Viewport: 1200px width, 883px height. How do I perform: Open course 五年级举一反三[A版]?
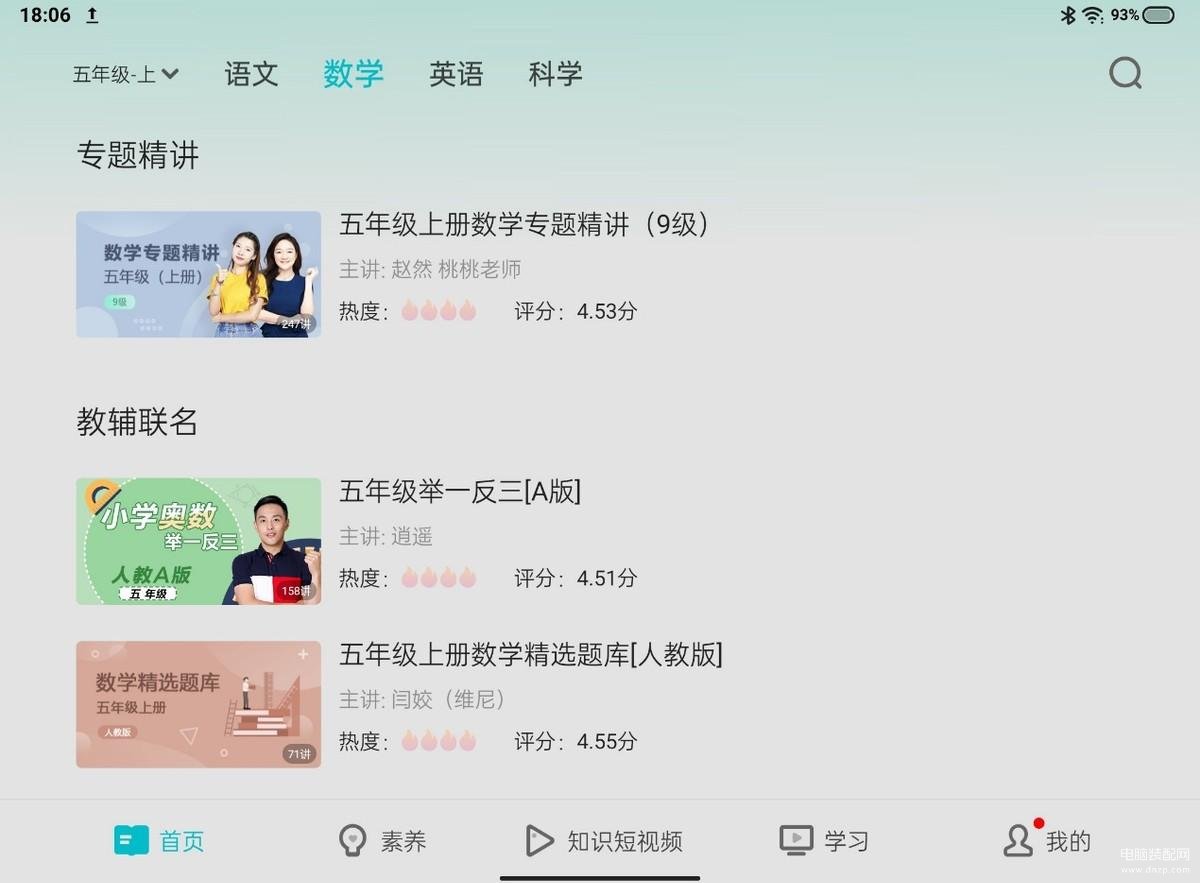click(460, 491)
